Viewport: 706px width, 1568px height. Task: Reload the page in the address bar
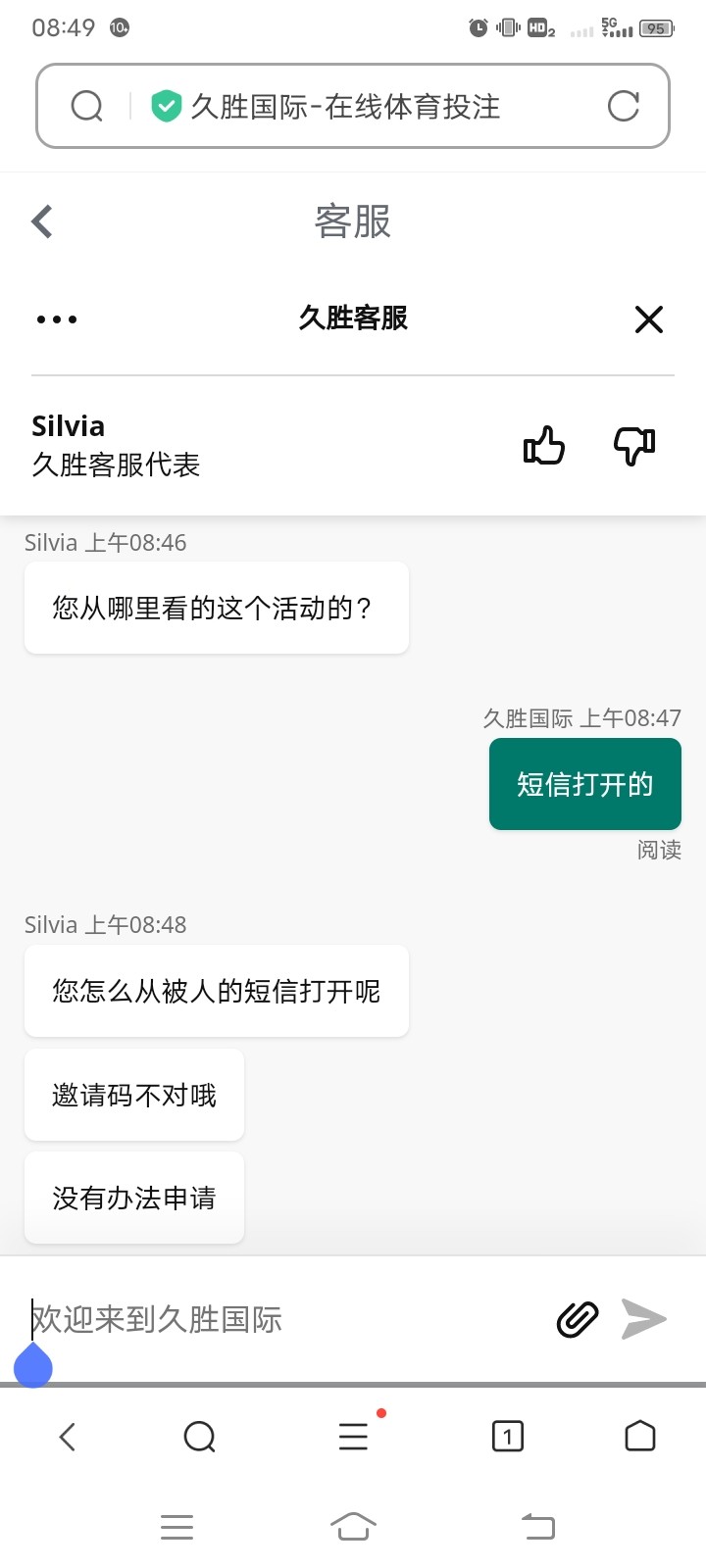[624, 106]
